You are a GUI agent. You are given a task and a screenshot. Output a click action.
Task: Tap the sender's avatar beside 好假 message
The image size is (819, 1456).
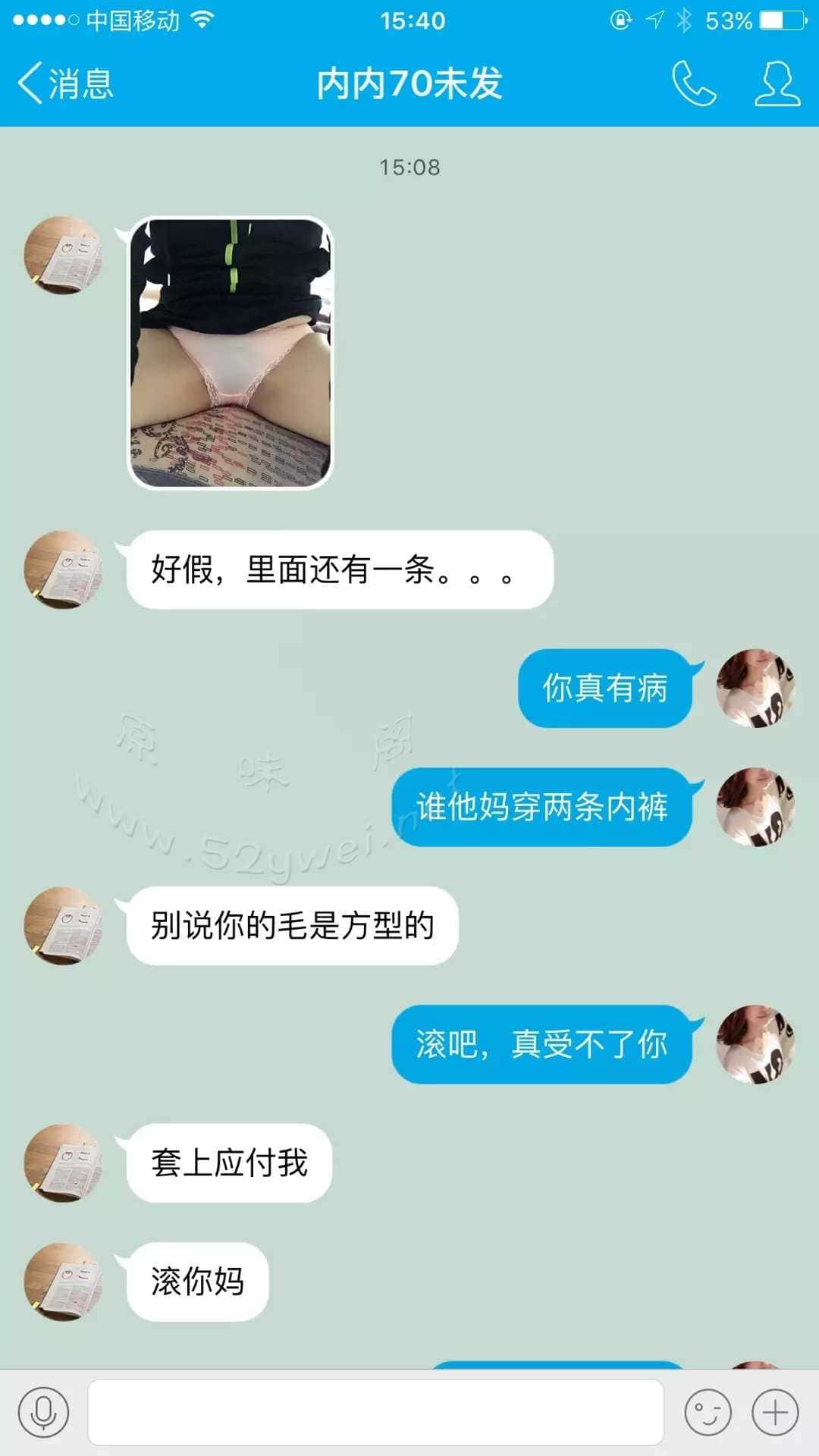[x=64, y=569]
